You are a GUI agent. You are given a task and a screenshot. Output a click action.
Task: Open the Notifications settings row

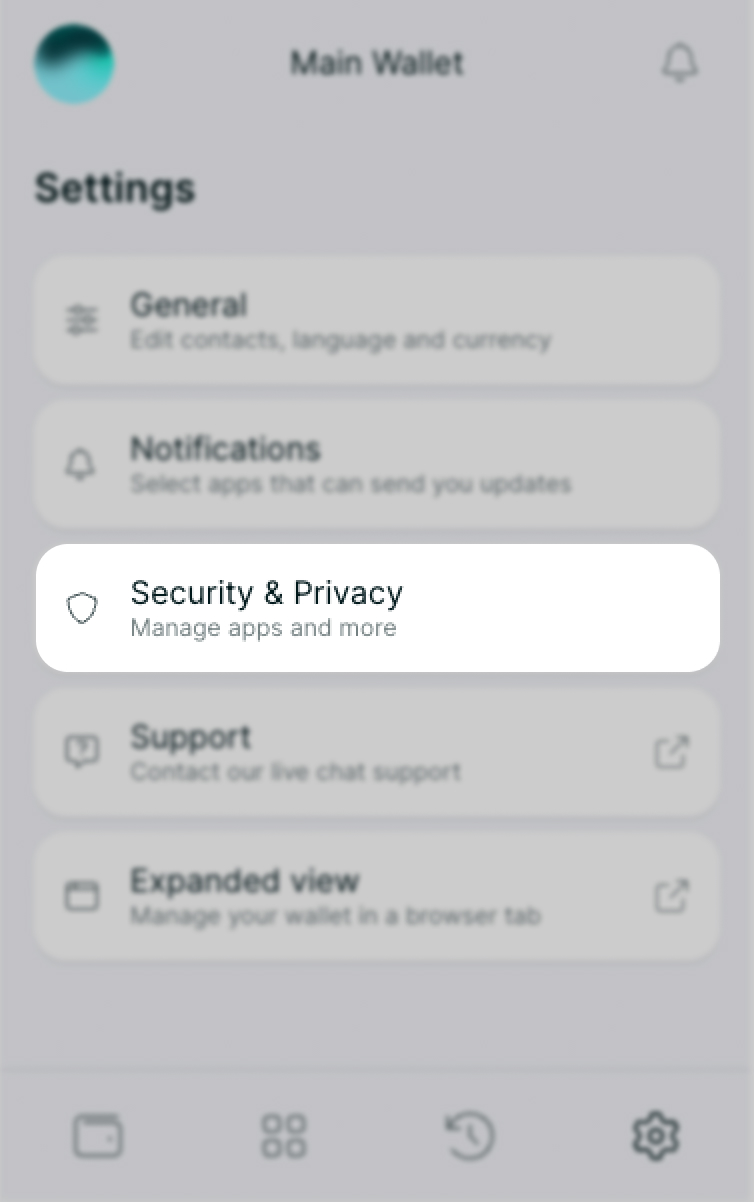tap(377, 464)
